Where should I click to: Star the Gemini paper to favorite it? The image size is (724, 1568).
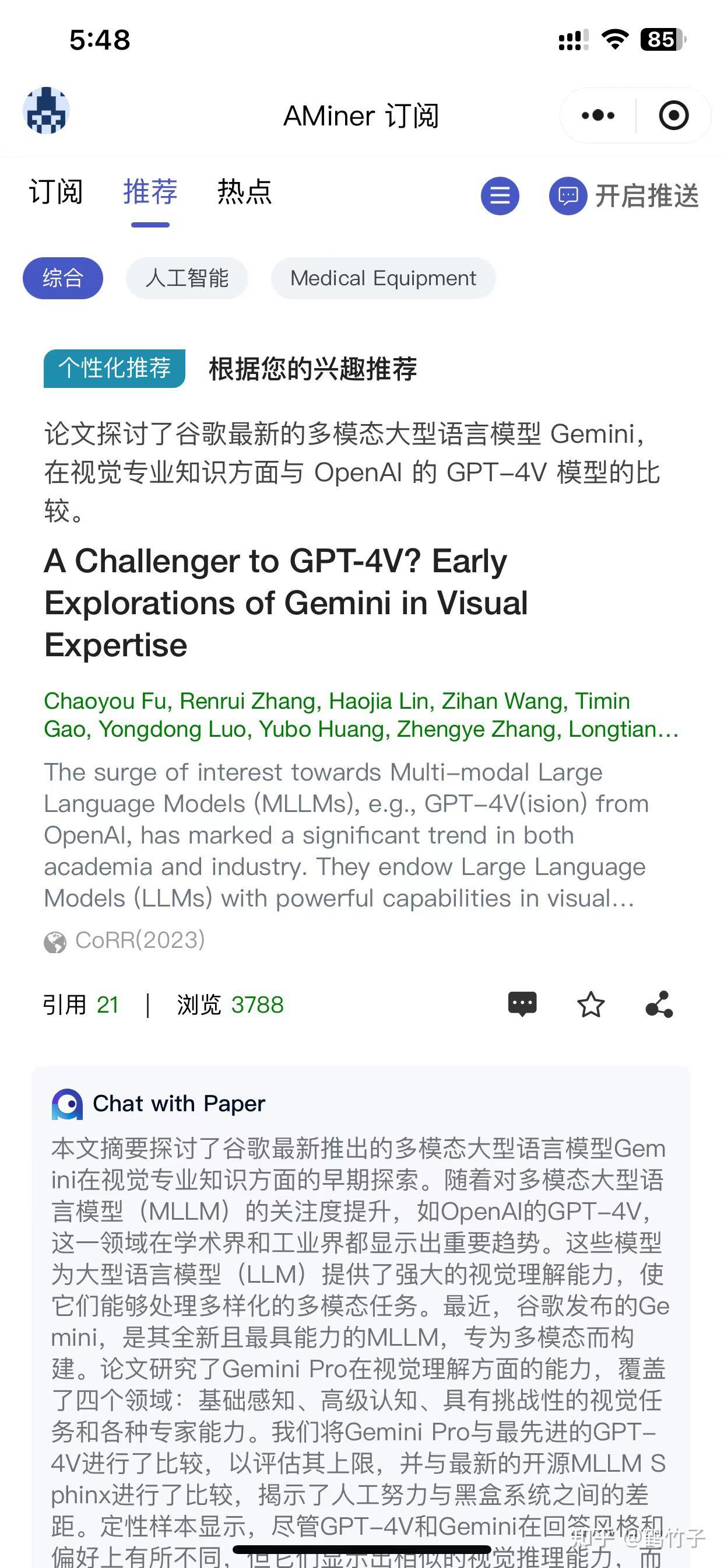[x=591, y=1004]
